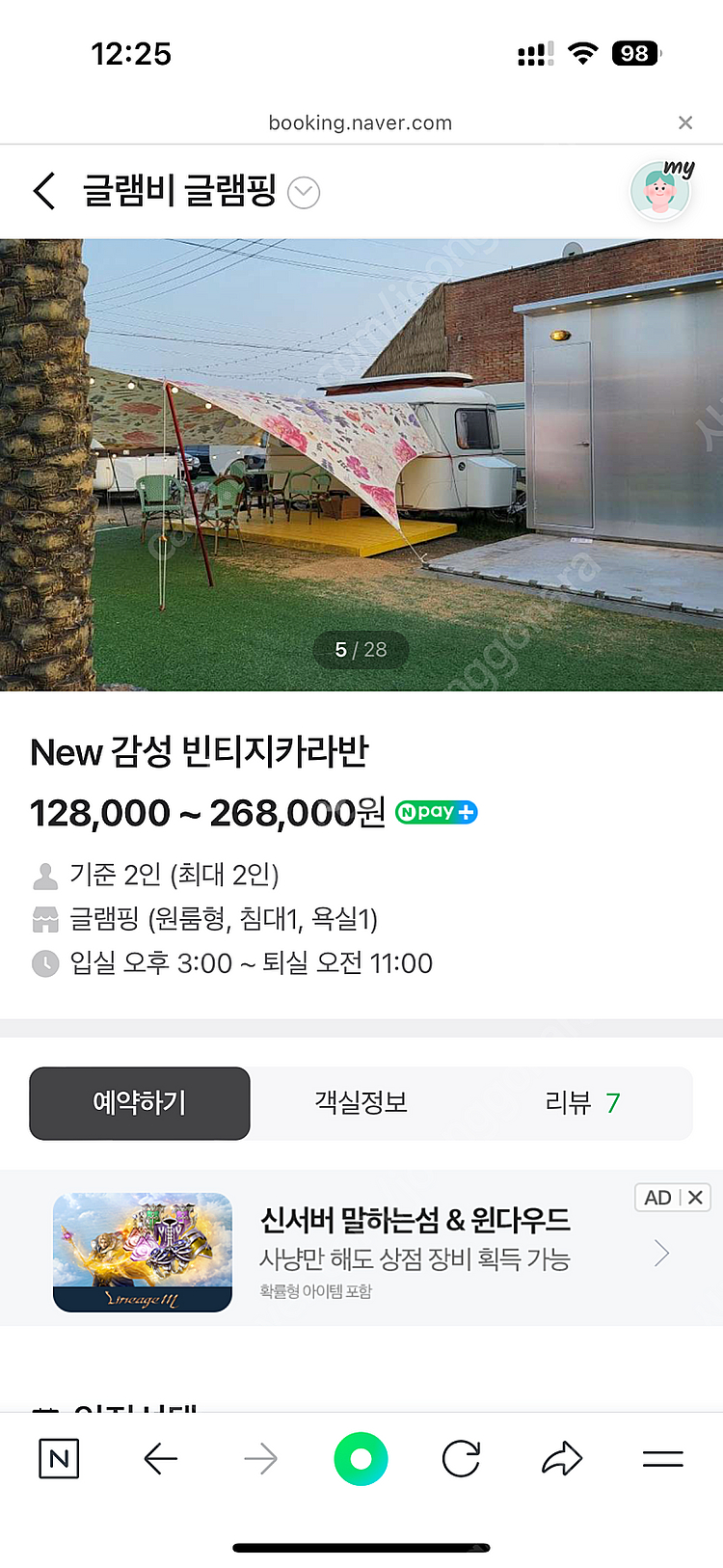Dismiss the ad with the X
Screen dimensions: 723x1568
[x=695, y=1198]
